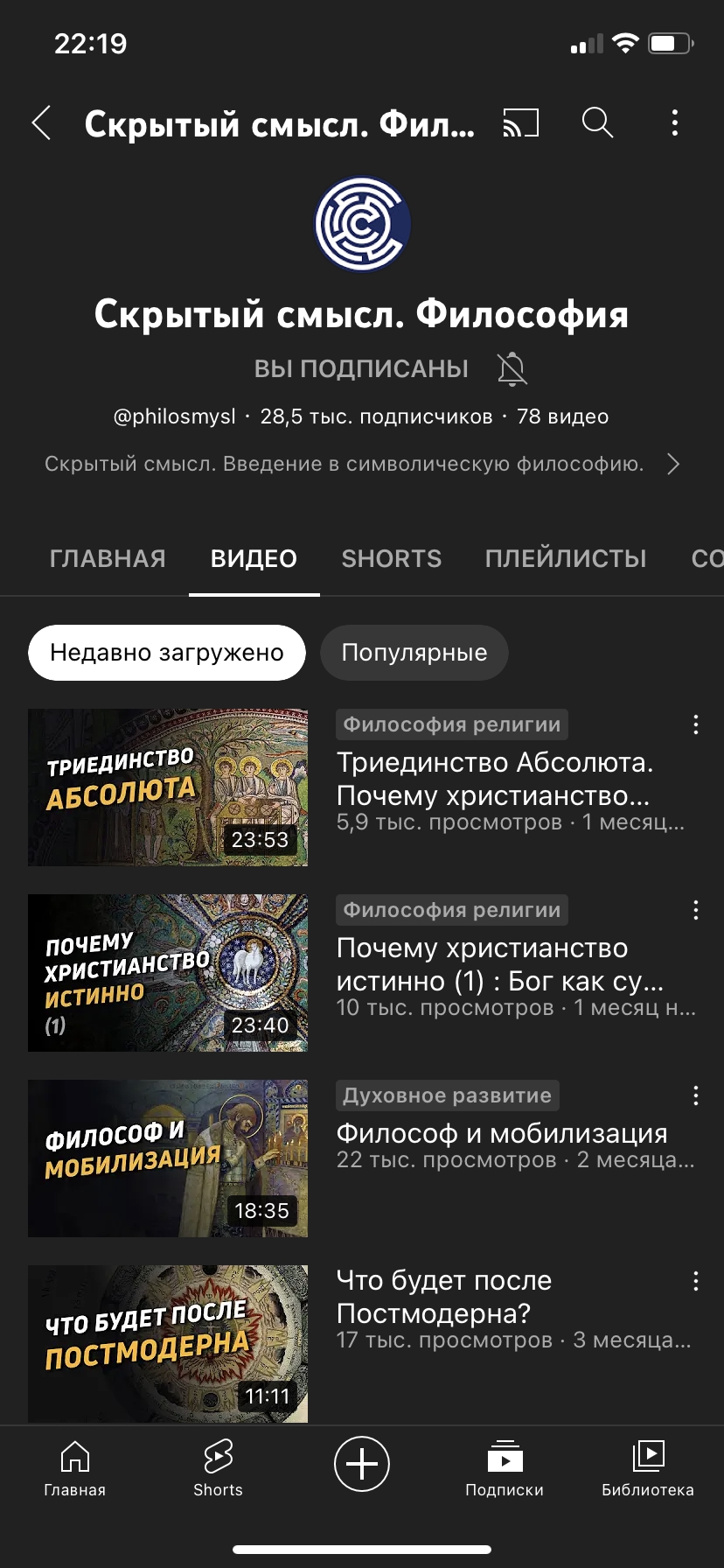Change notification bell settings
Image resolution: width=724 pixels, height=1568 pixels.
point(512,369)
